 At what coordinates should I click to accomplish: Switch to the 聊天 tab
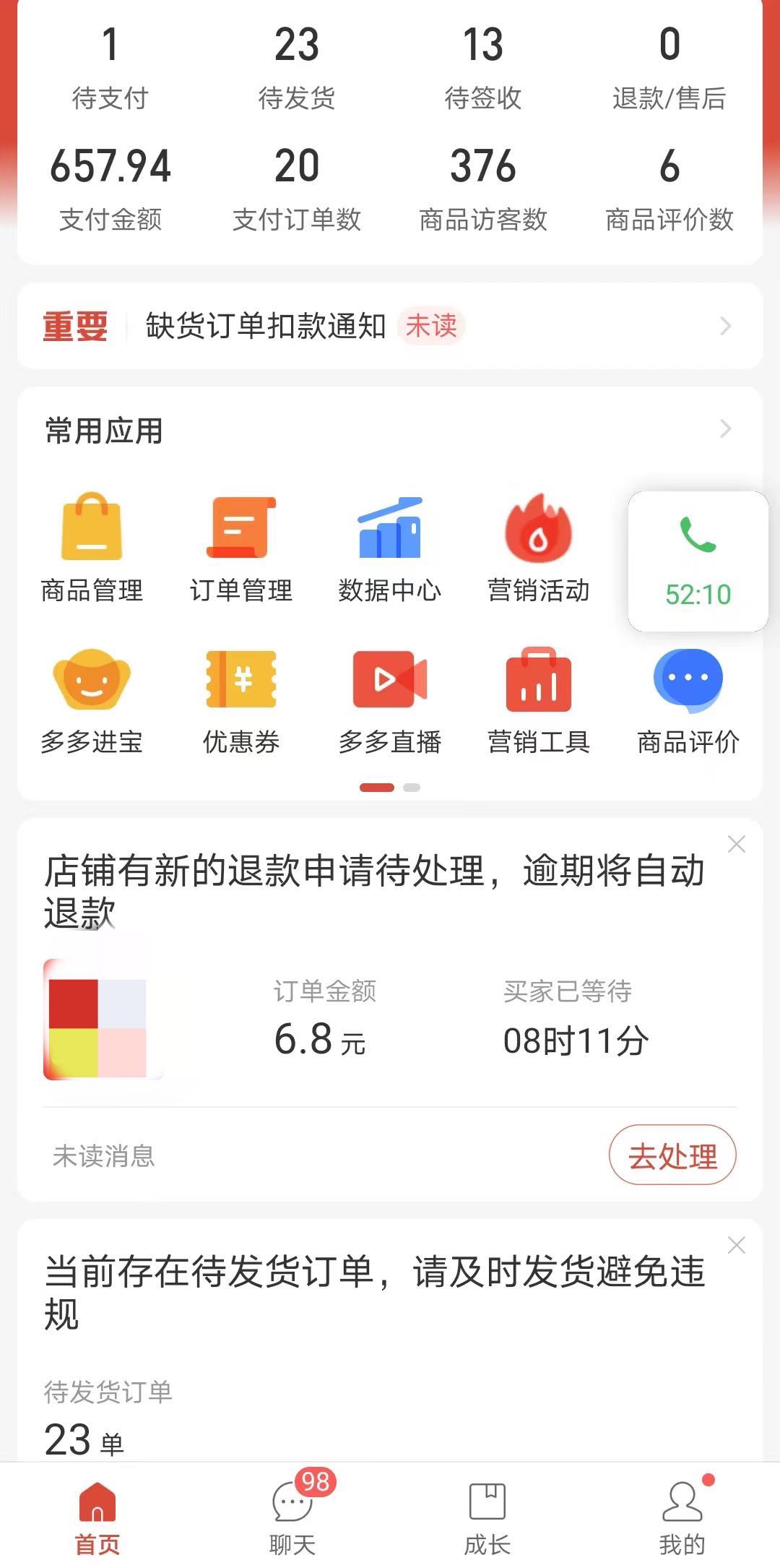pos(292,1512)
